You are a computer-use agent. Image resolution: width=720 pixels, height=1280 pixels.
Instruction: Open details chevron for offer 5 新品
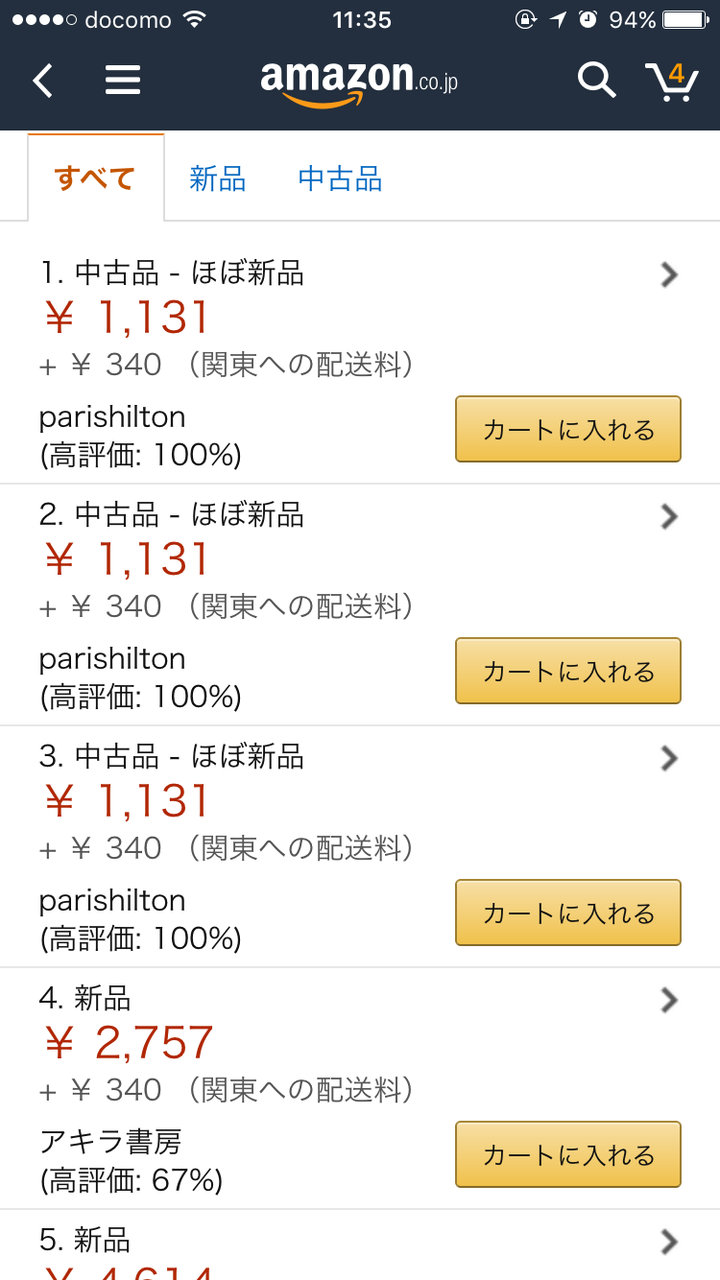point(670,1242)
